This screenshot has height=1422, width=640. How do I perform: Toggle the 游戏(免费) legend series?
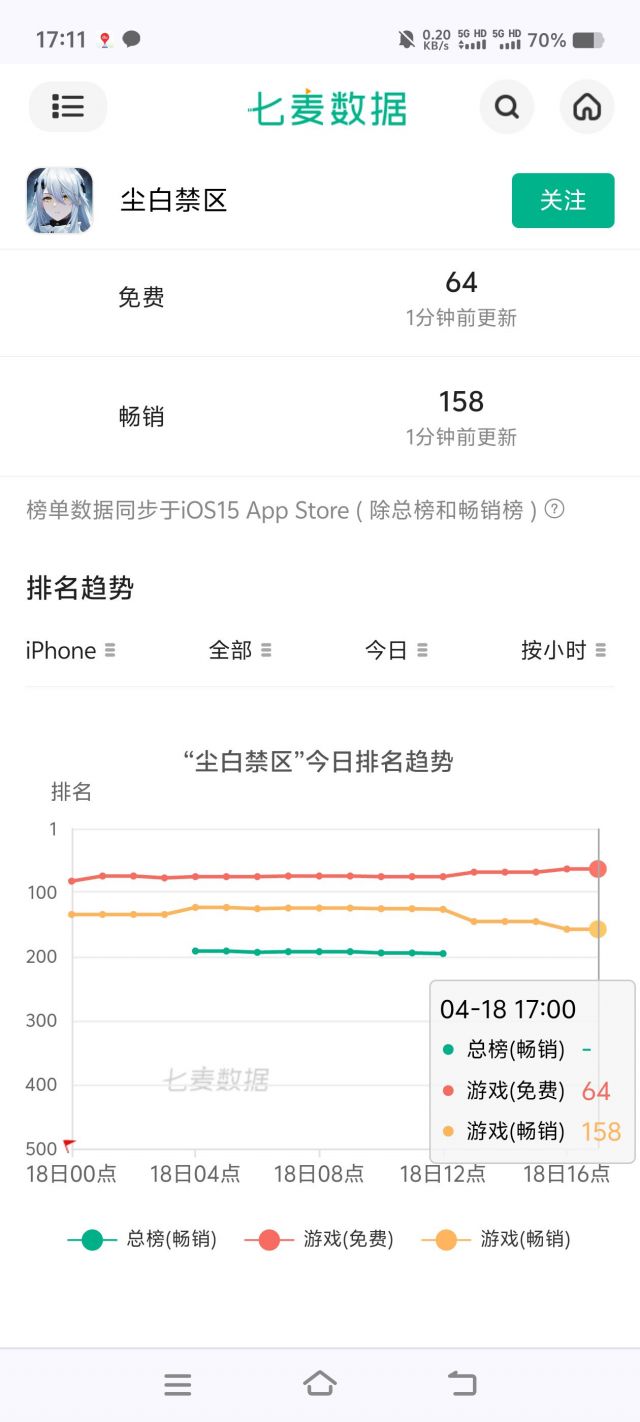click(319, 1239)
